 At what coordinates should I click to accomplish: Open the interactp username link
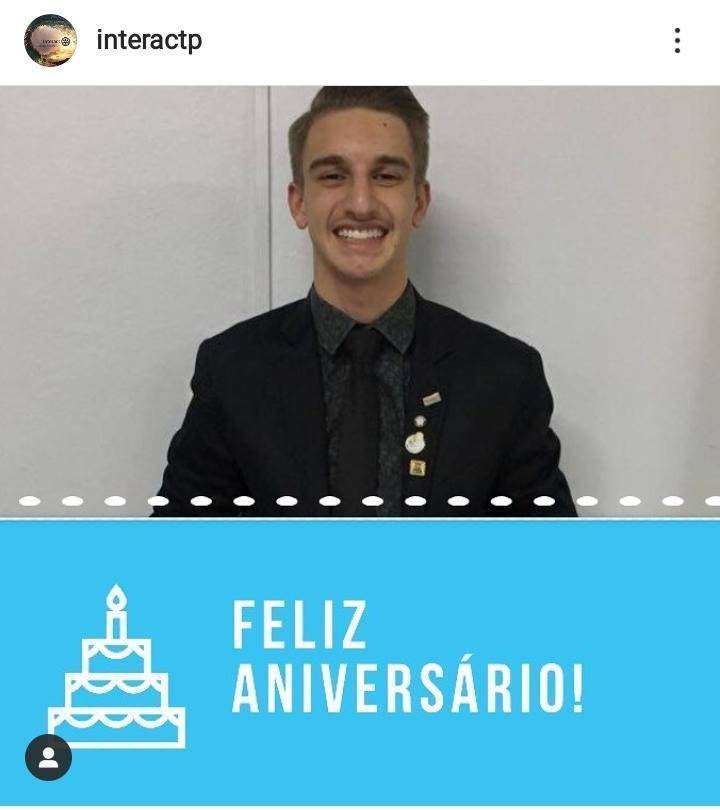tap(149, 41)
